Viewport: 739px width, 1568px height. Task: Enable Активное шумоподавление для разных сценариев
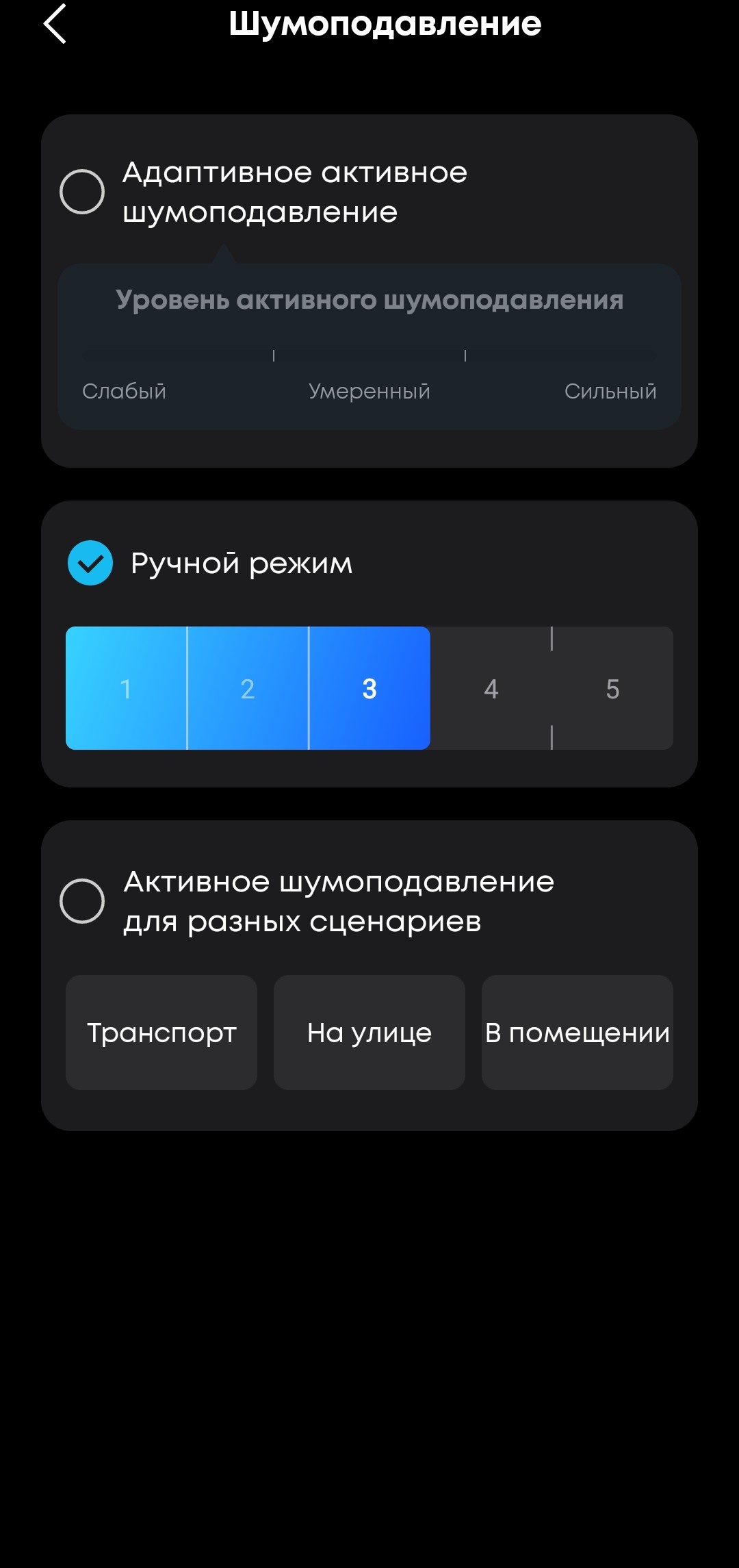point(82,901)
